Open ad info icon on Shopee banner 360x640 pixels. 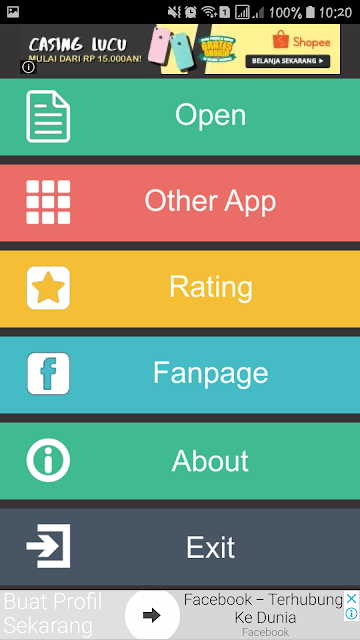(28, 67)
